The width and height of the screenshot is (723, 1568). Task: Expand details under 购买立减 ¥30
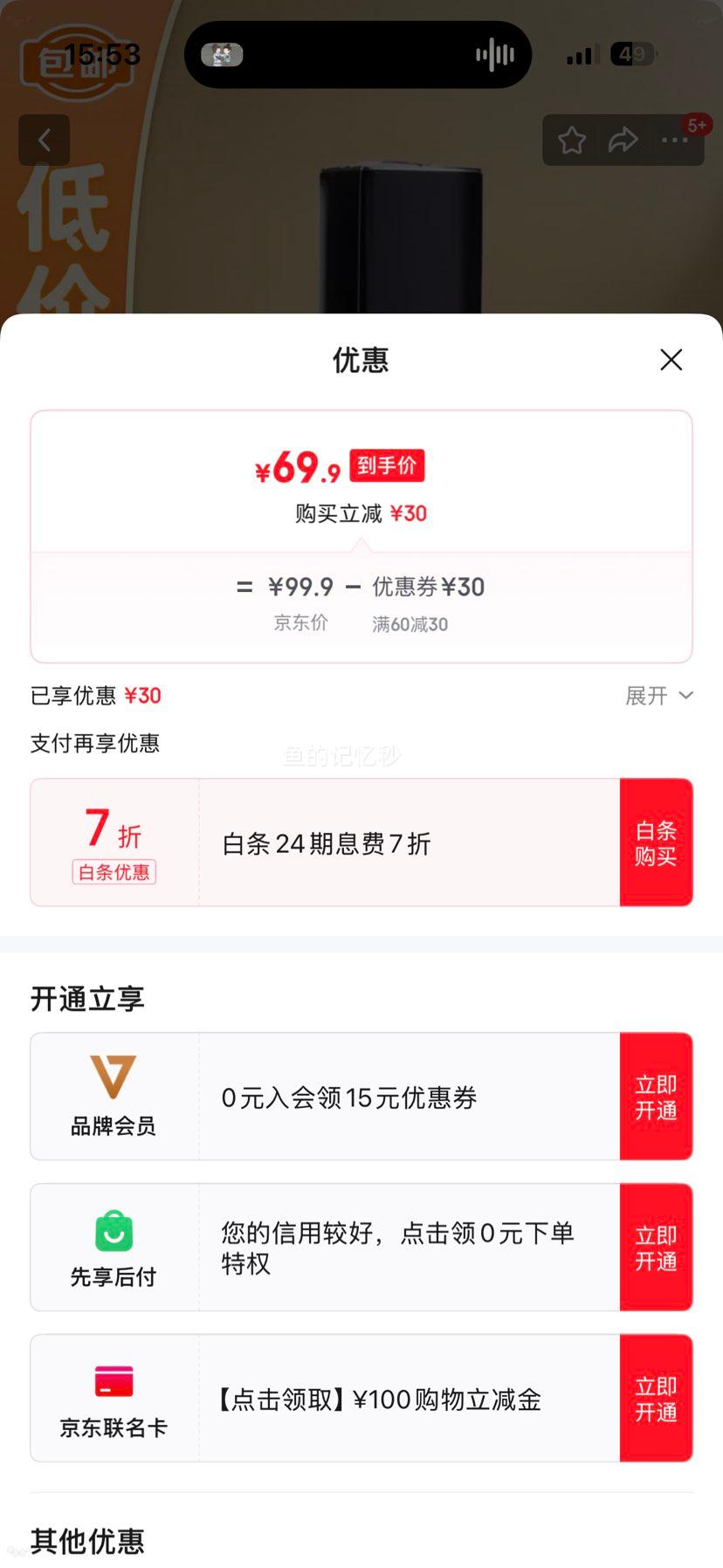pyautogui.click(x=358, y=513)
